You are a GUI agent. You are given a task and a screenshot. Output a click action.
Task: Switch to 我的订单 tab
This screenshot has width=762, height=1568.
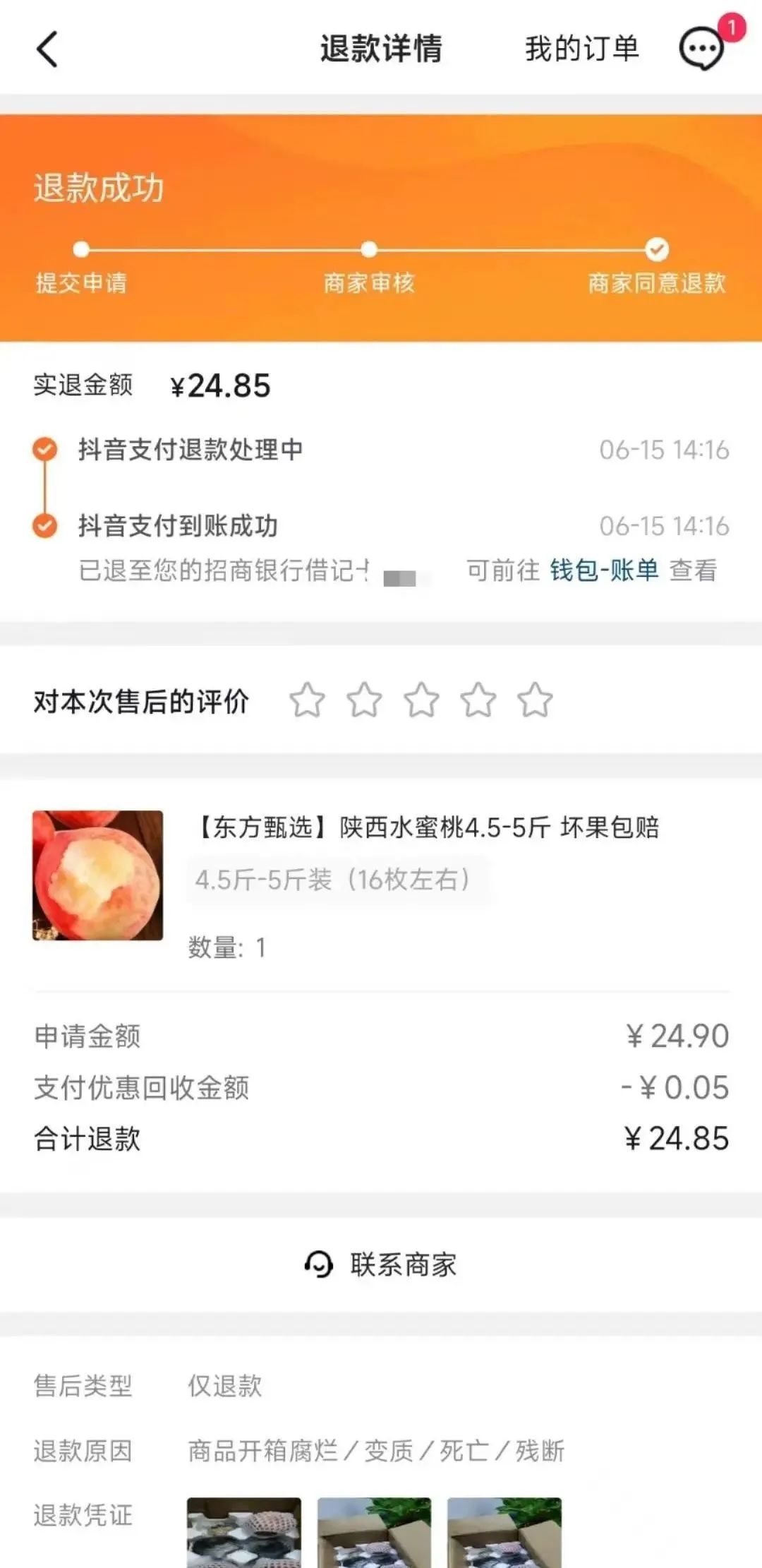point(581,49)
